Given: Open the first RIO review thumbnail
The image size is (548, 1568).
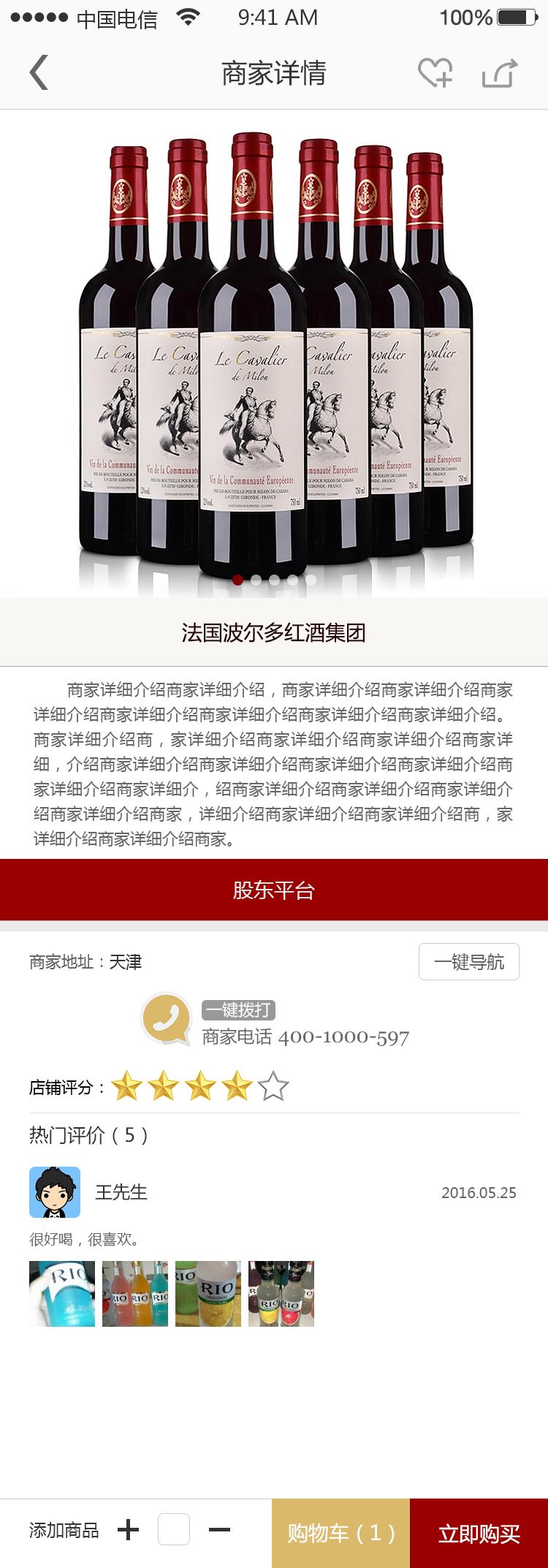Looking at the screenshot, I should pos(61,1293).
